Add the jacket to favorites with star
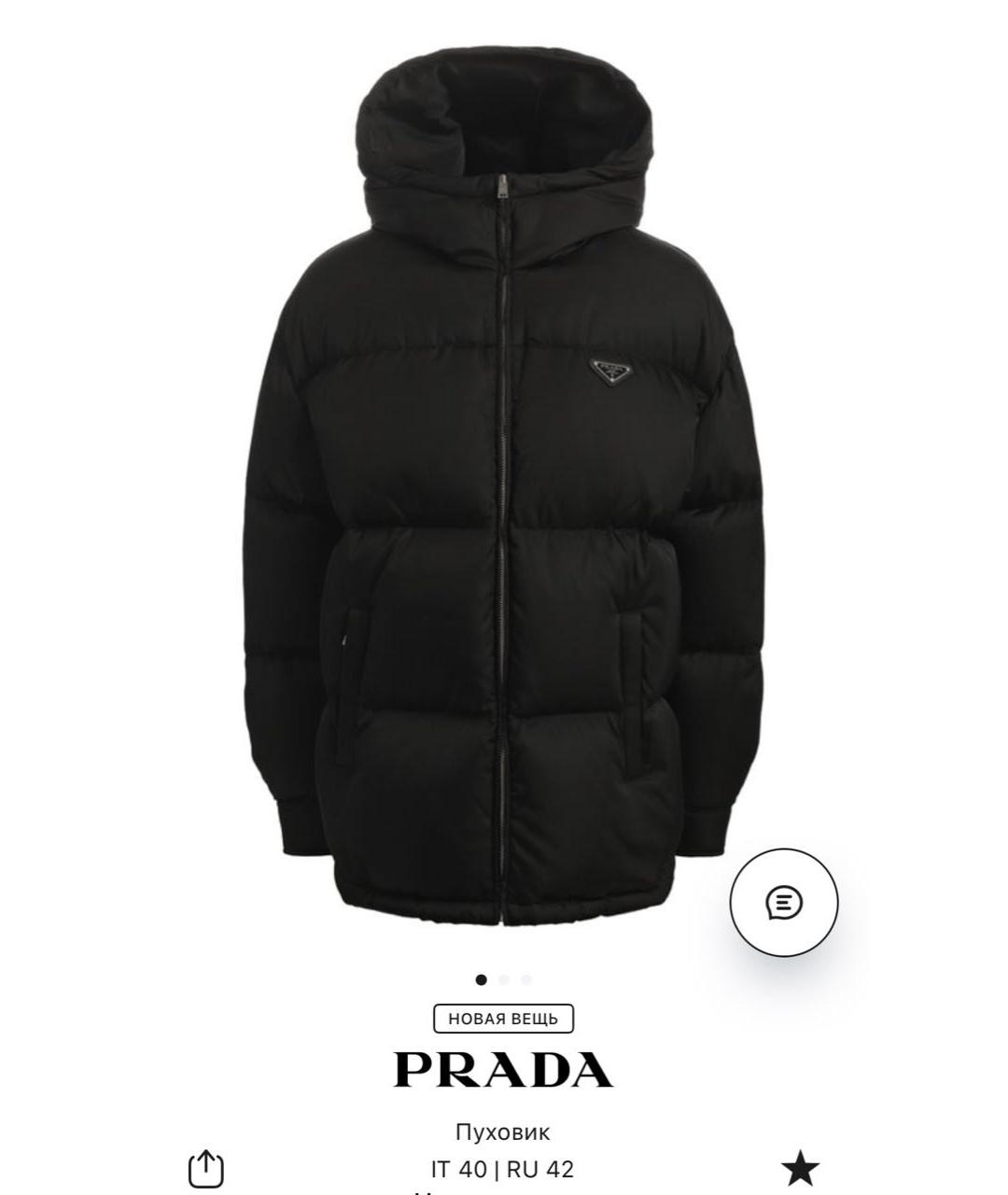This screenshot has height=1195, width=1008. 800,1169
